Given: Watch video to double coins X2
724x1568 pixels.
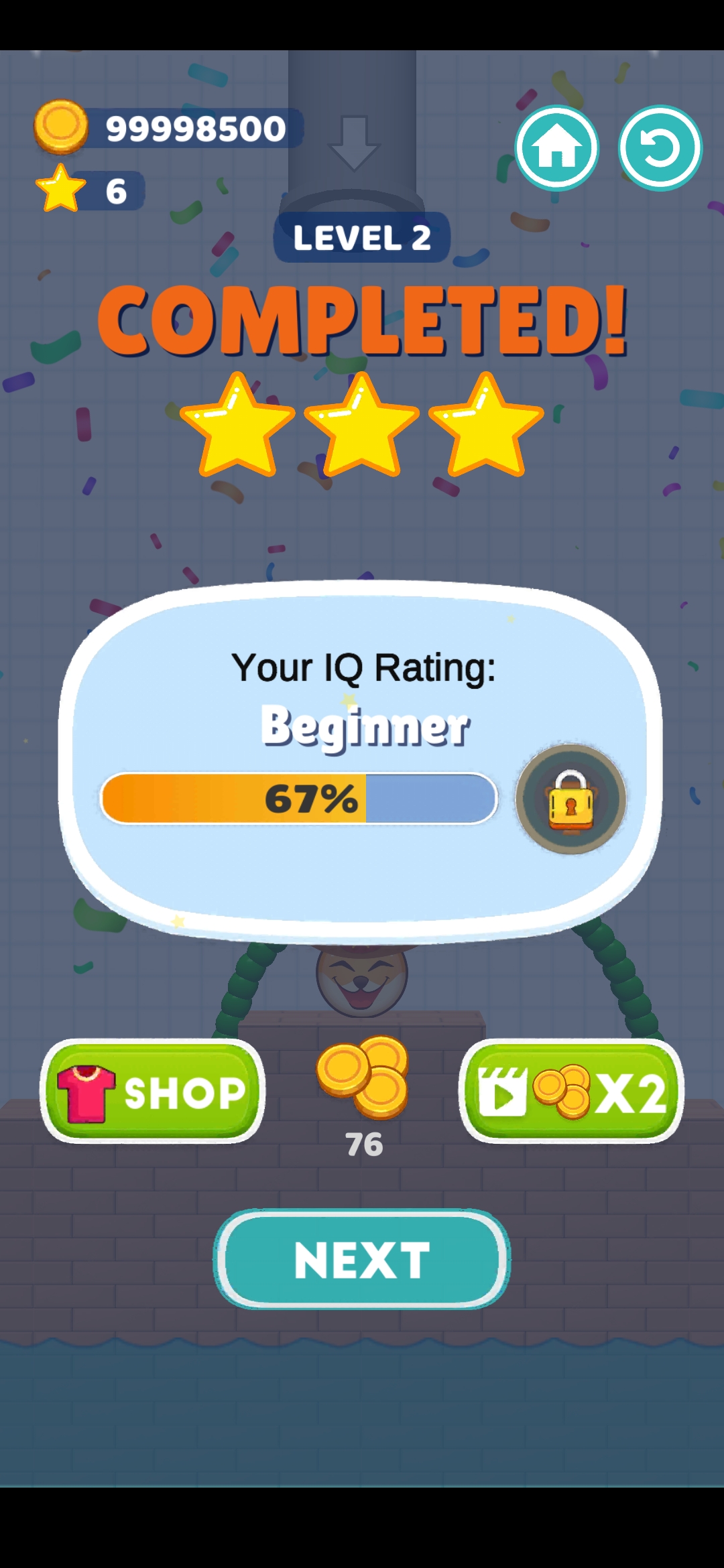Looking at the screenshot, I should coord(571,1091).
